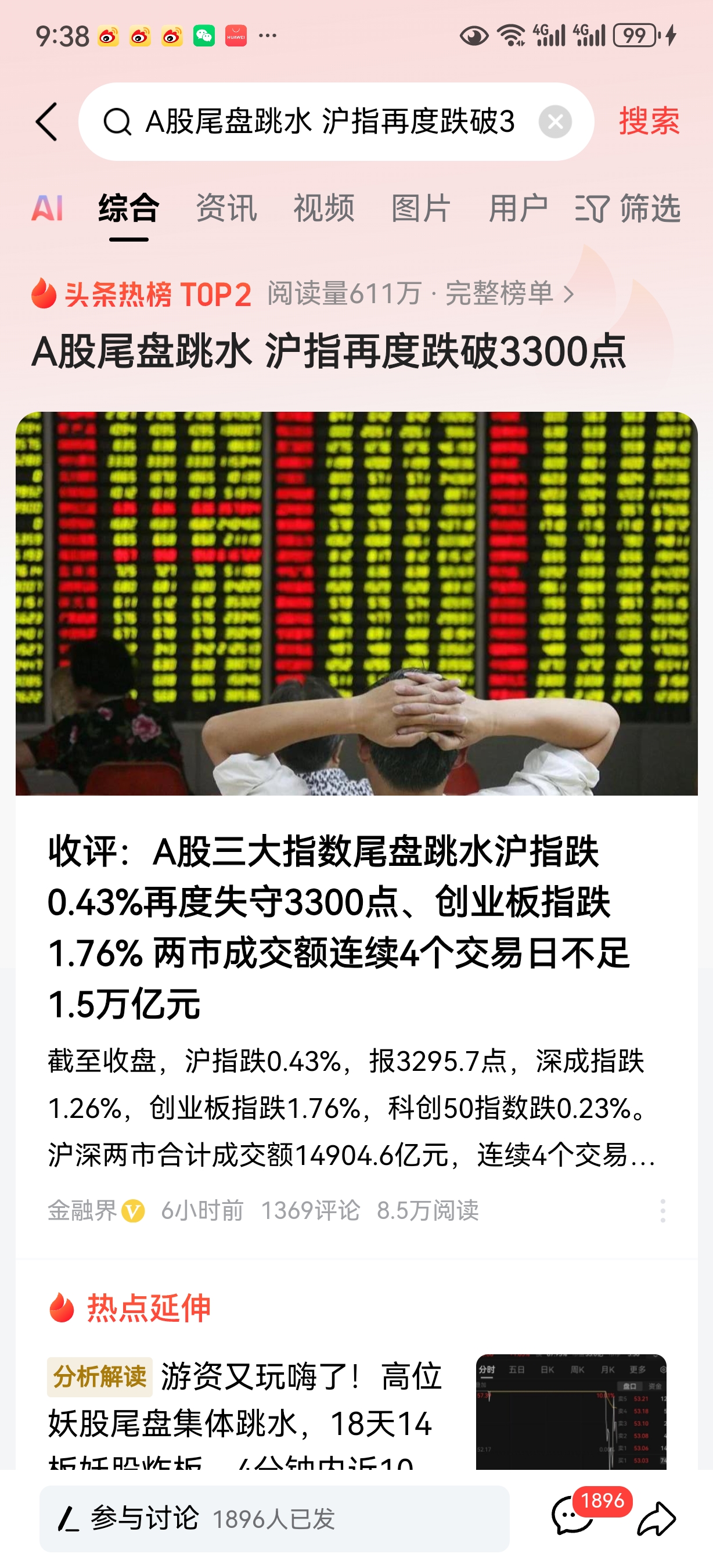Tap the red 搜索 button
The width and height of the screenshot is (713, 1568).
click(649, 121)
